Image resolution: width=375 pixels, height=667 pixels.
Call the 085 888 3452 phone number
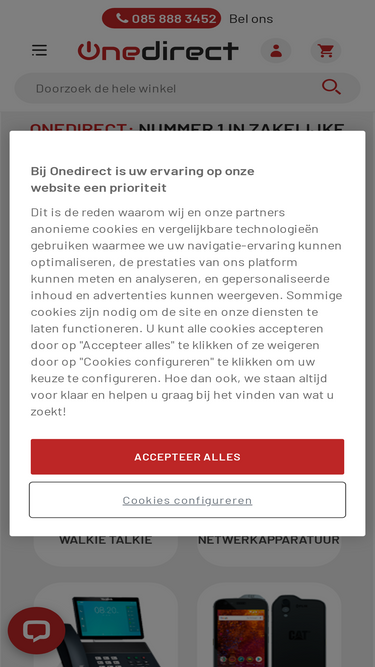coord(162,18)
